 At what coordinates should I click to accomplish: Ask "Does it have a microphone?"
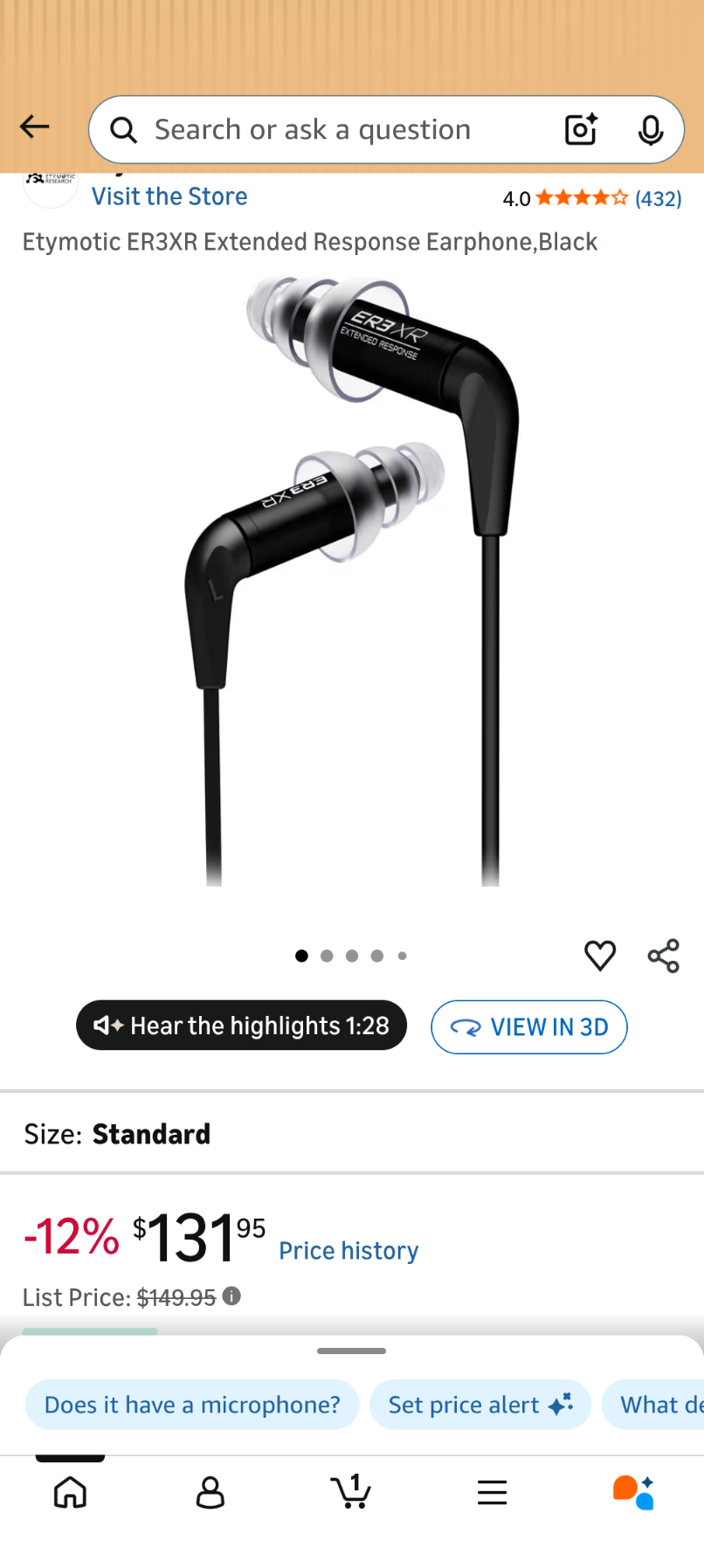coord(192,1405)
